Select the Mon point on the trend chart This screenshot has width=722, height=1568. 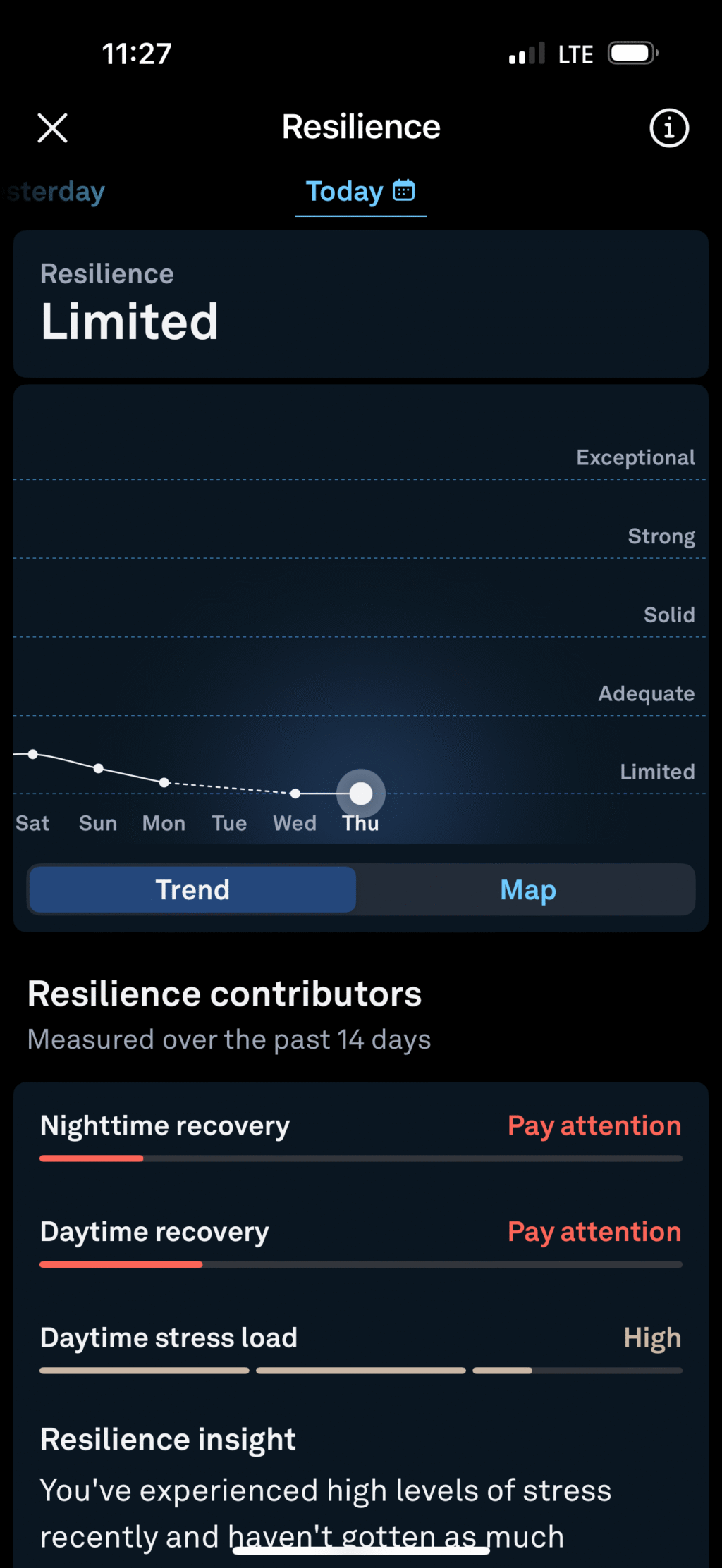pyautogui.click(x=164, y=782)
